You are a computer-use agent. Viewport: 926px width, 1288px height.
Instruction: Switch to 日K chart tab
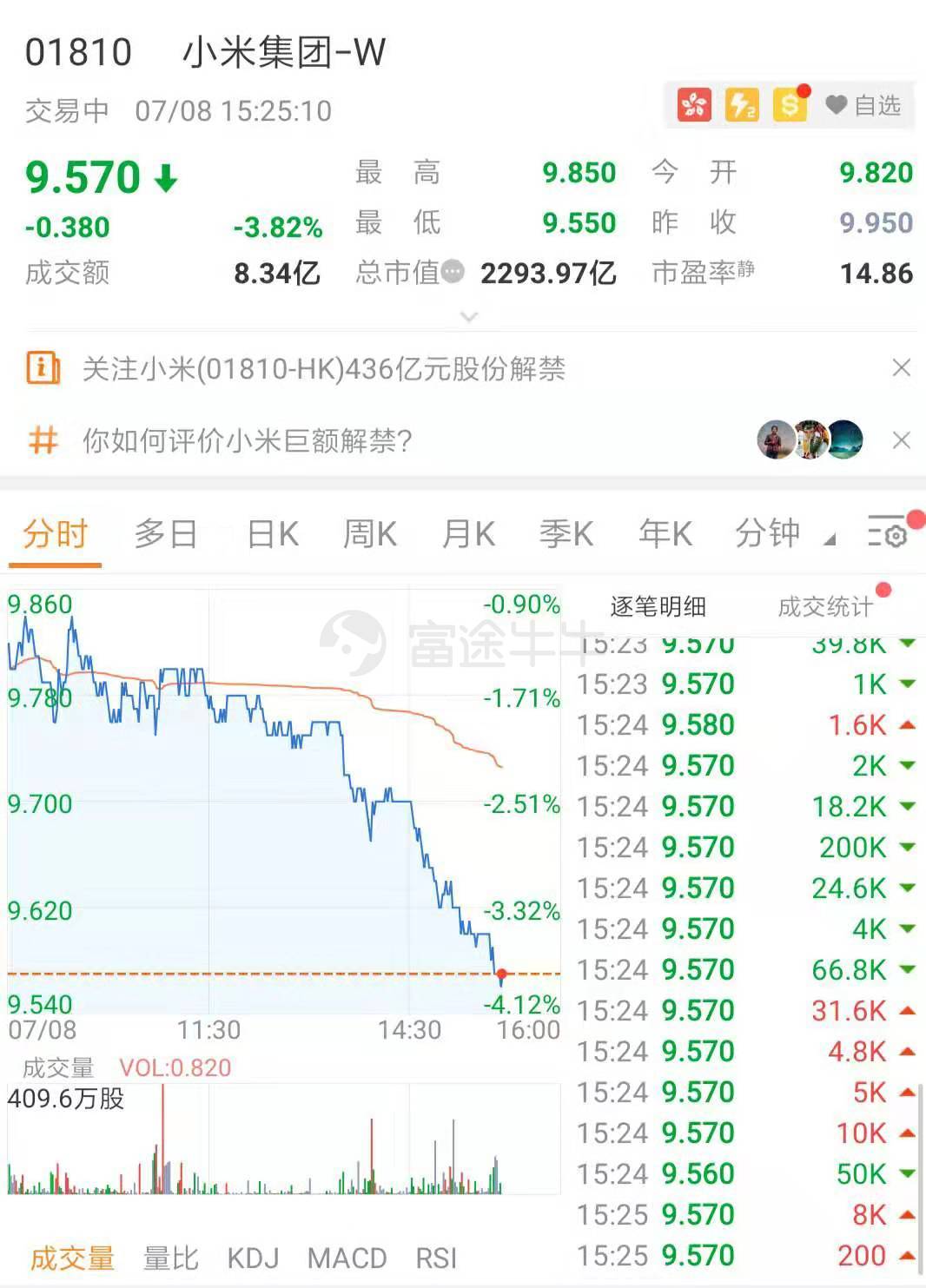273,533
